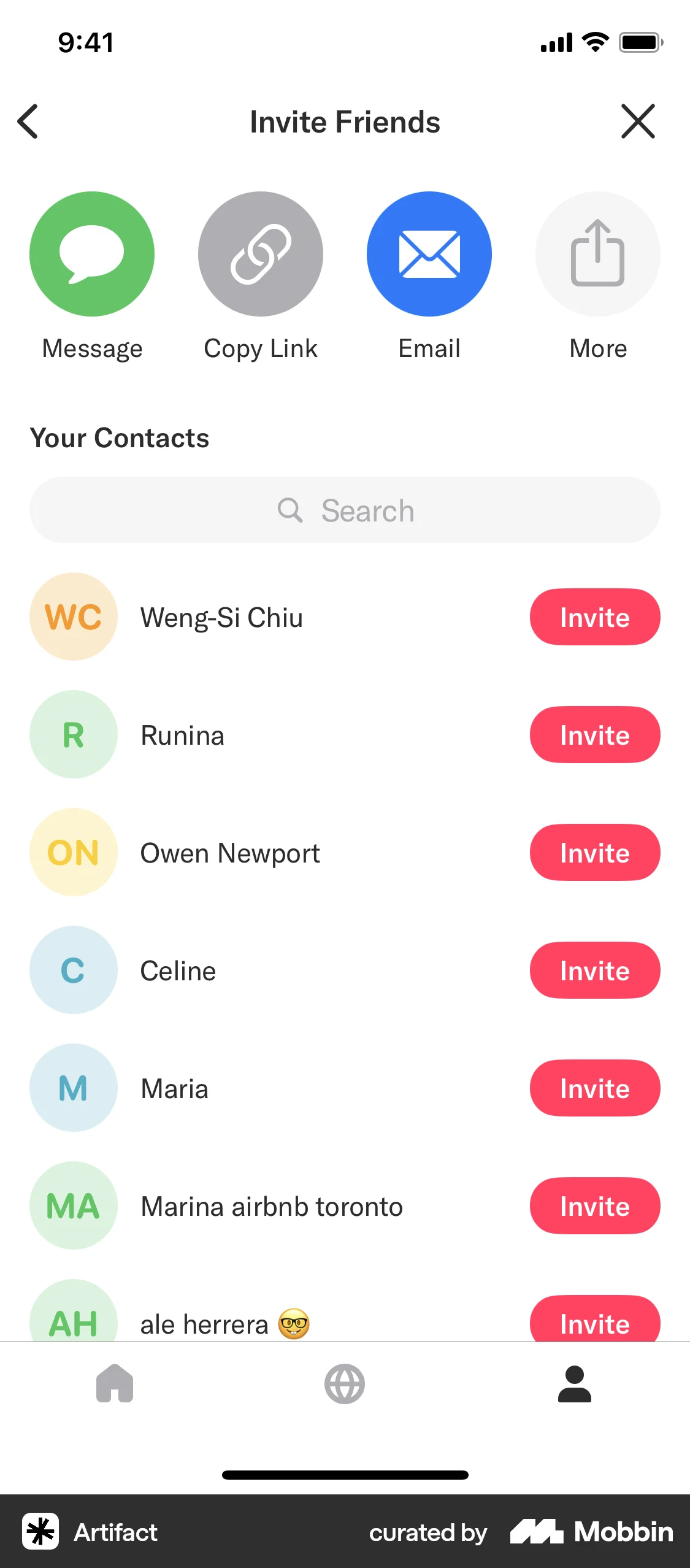Viewport: 690px width, 1568px height.
Task: Invite friends via Message
Action: pos(92,254)
